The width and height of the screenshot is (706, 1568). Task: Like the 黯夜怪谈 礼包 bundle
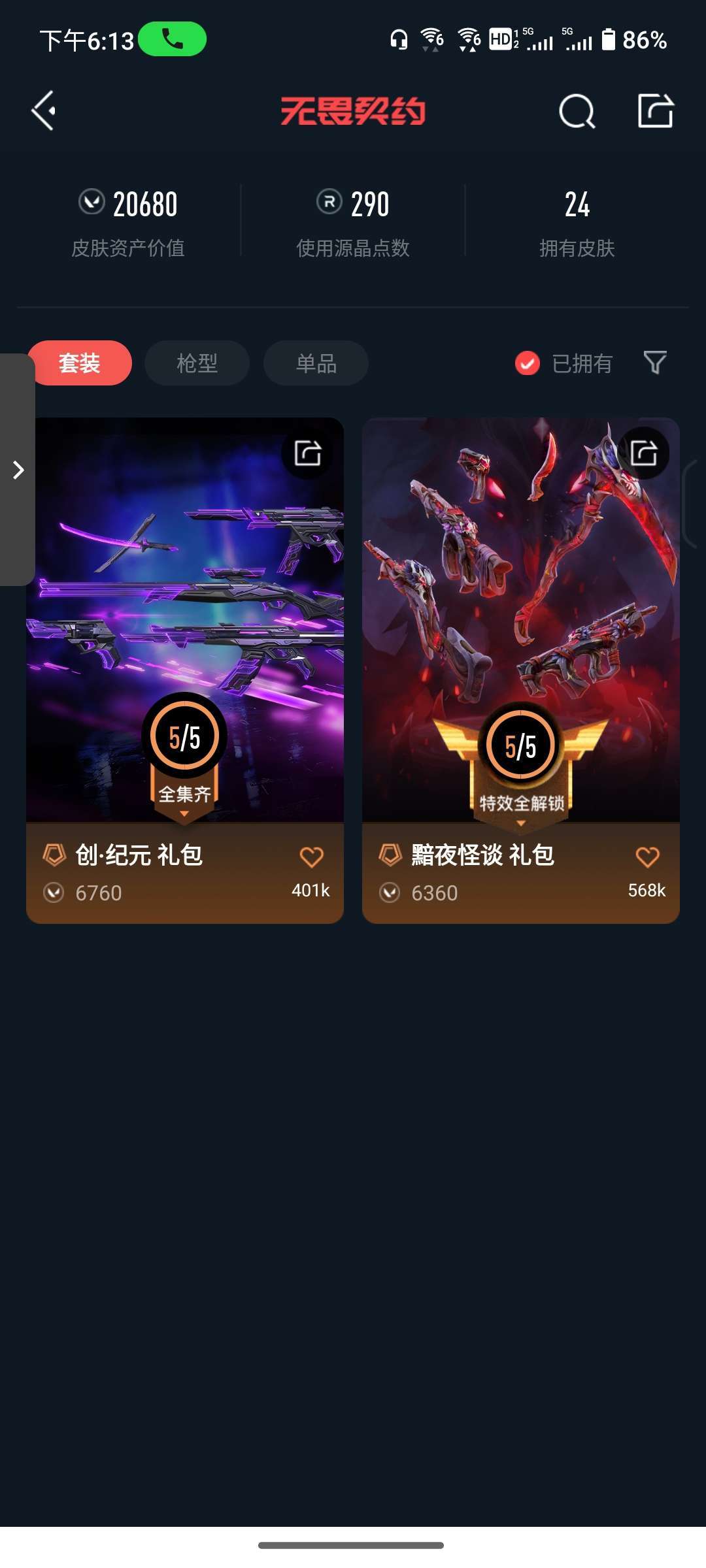pyautogui.click(x=647, y=857)
